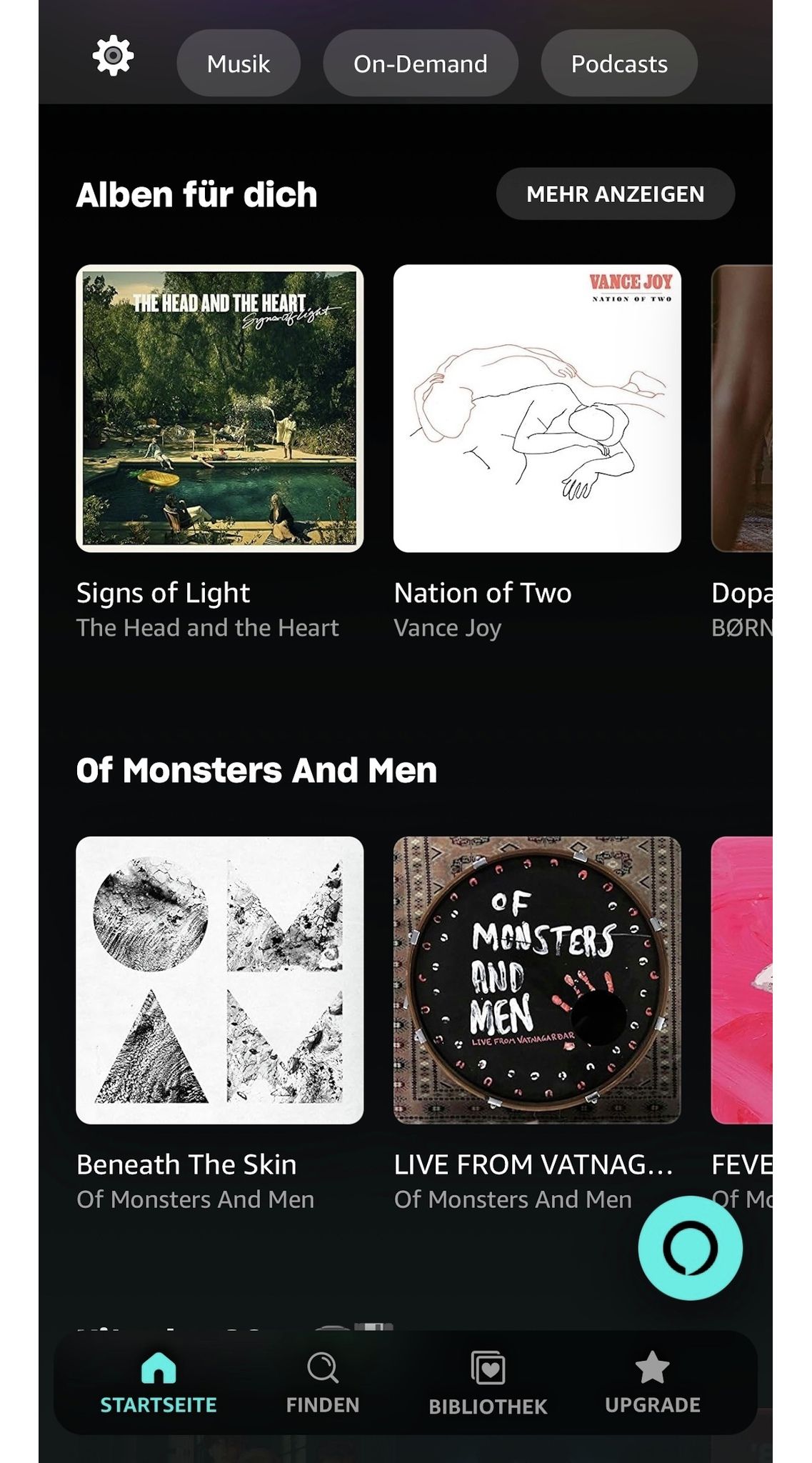
Task: Activate the Alexa voice button
Action: coord(690,1248)
